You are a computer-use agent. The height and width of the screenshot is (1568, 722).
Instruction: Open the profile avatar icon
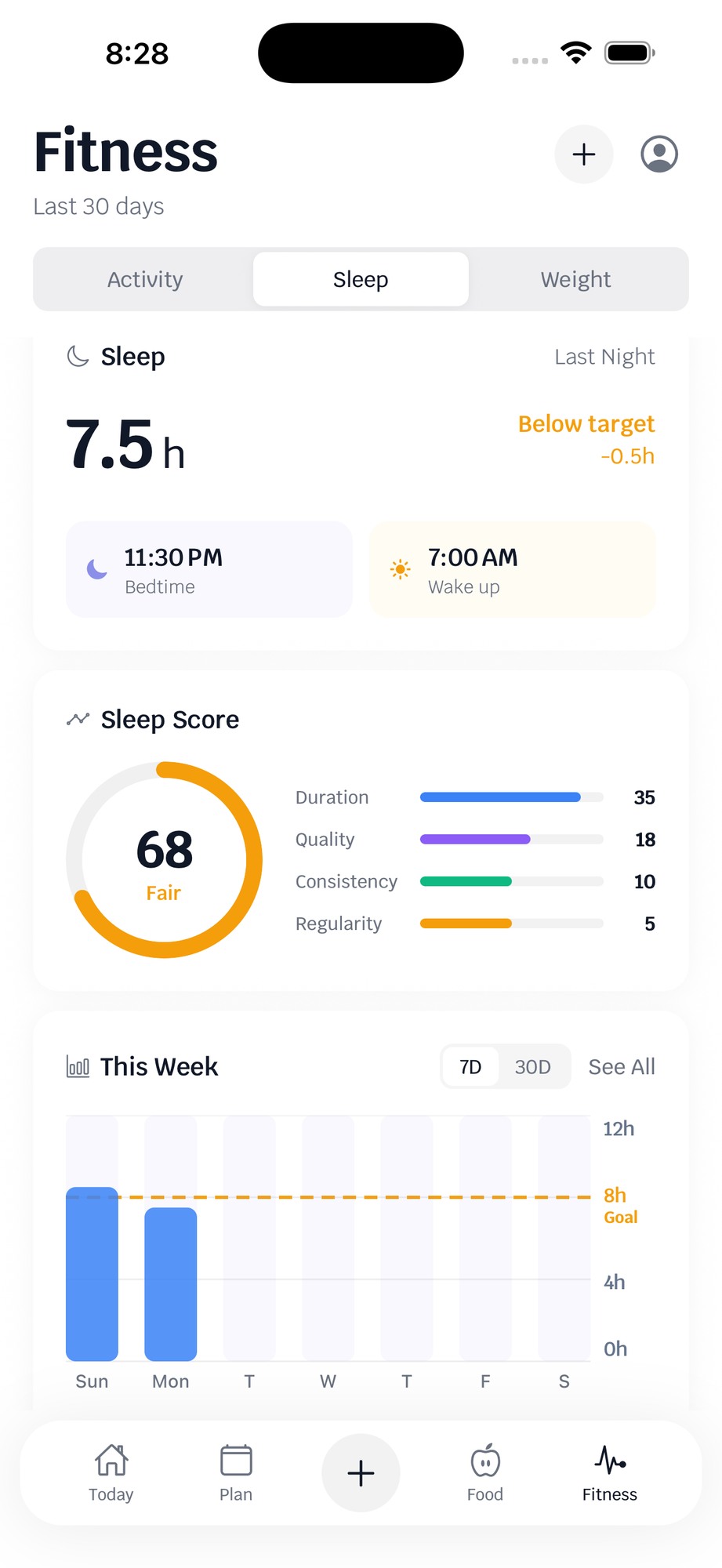pyautogui.click(x=659, y=154)
